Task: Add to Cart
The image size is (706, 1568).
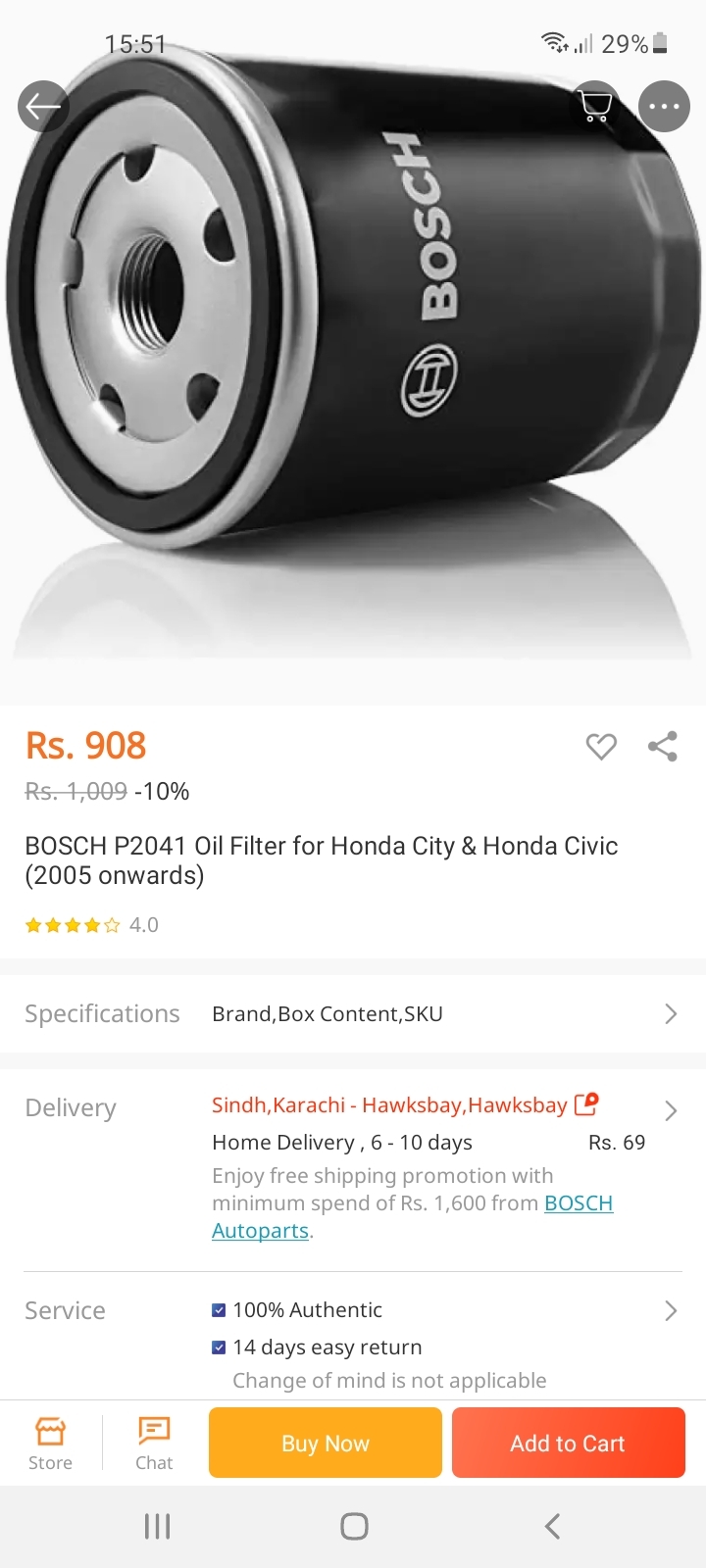Action: click(569, 1443)
